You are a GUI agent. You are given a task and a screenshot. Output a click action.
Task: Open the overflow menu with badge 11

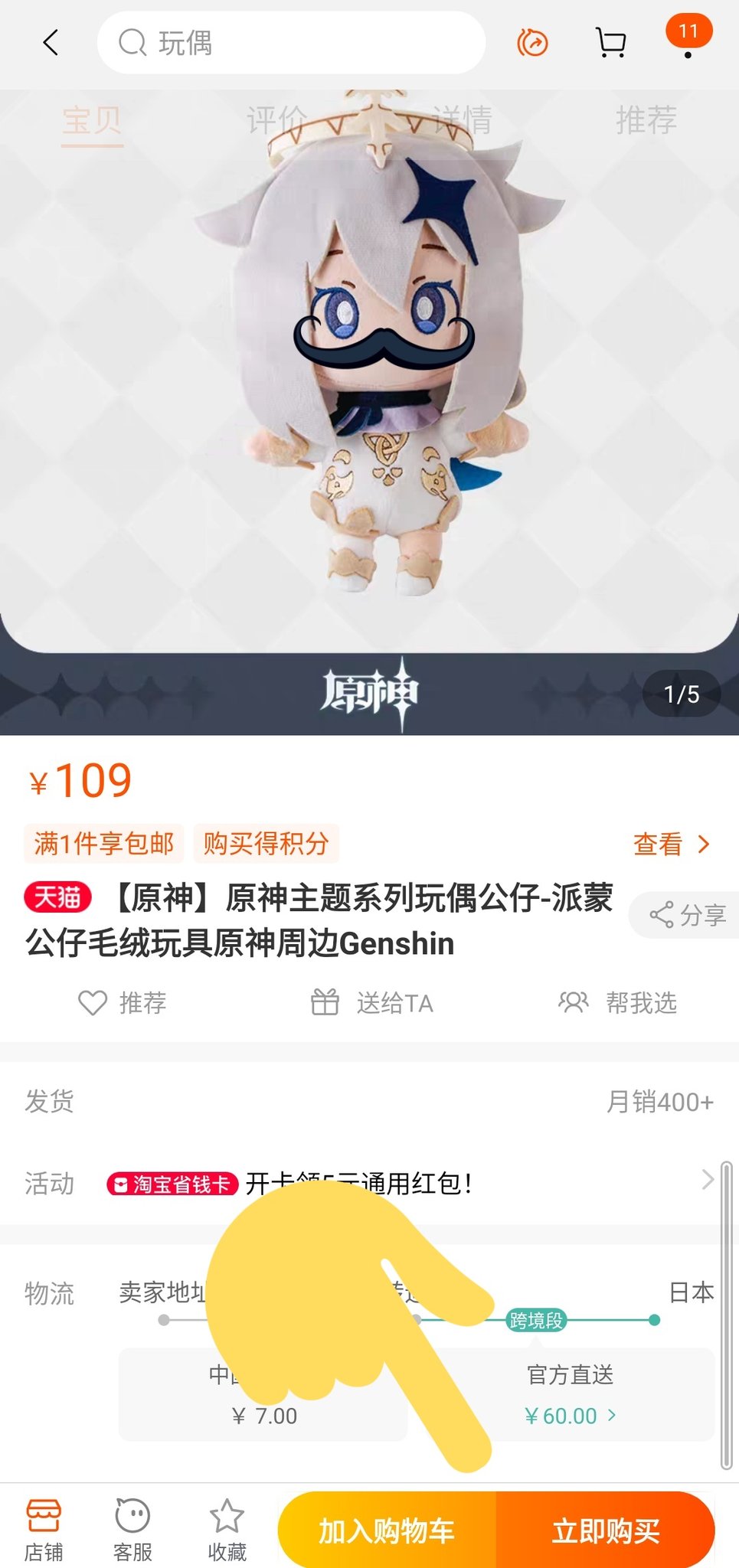pyautogui.click(x=688, y=38)
